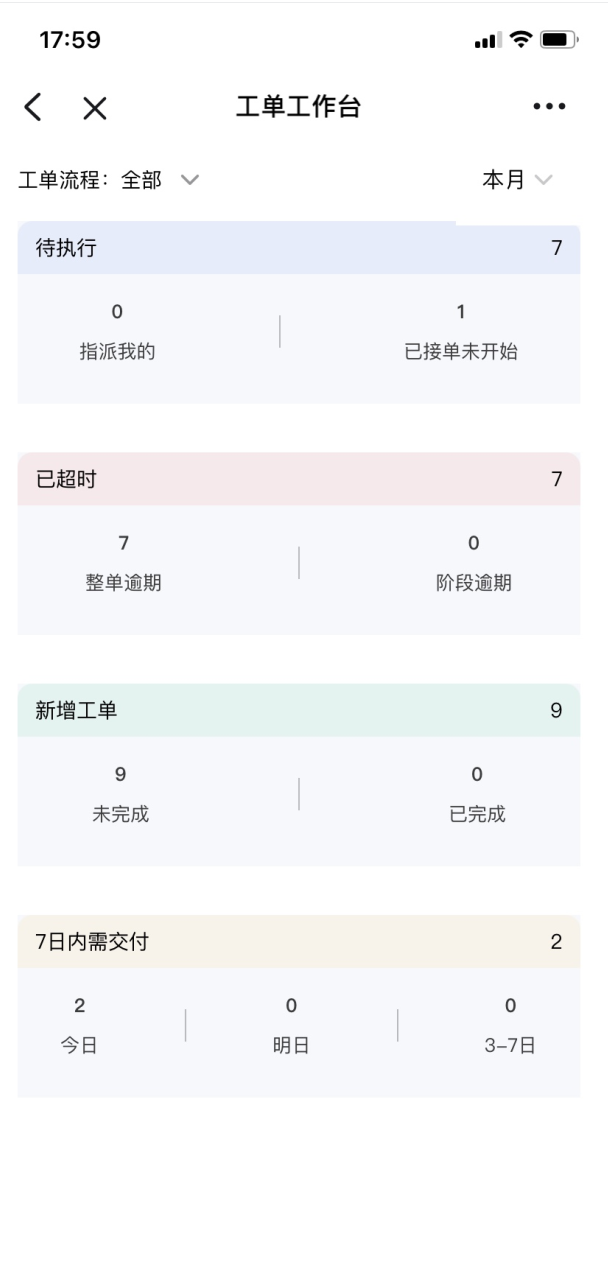Screen dimensions: 608x1277
Task: View 指派我的 work orders
Action: pyautogui.click(x=118, y=332)
